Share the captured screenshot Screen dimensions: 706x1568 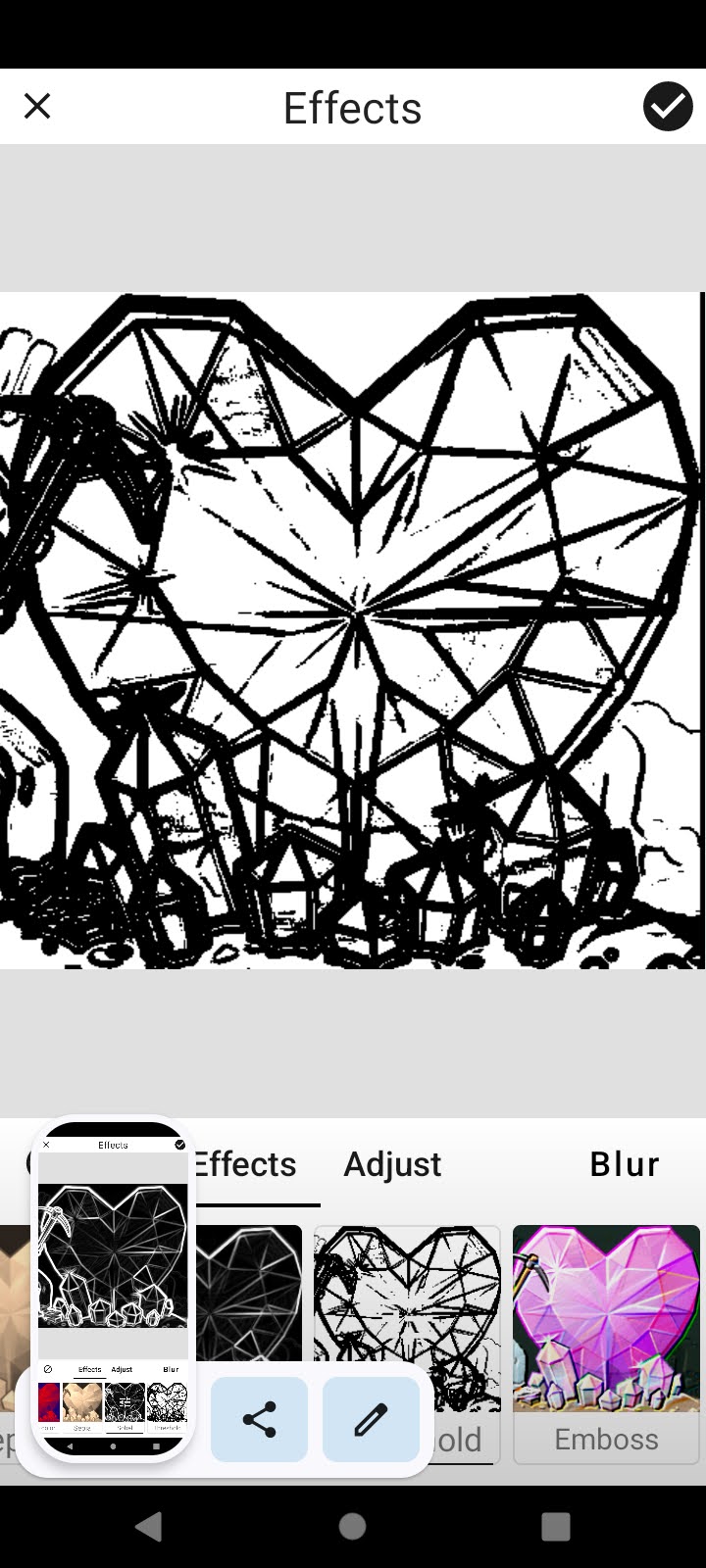point(259,1419)
